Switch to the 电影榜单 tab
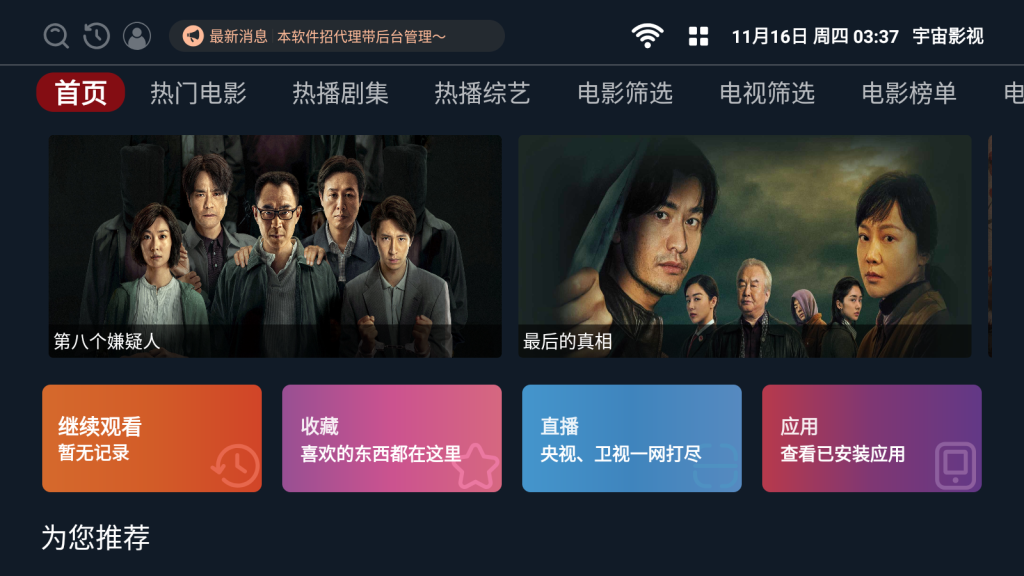 click(x=909, y=93)
